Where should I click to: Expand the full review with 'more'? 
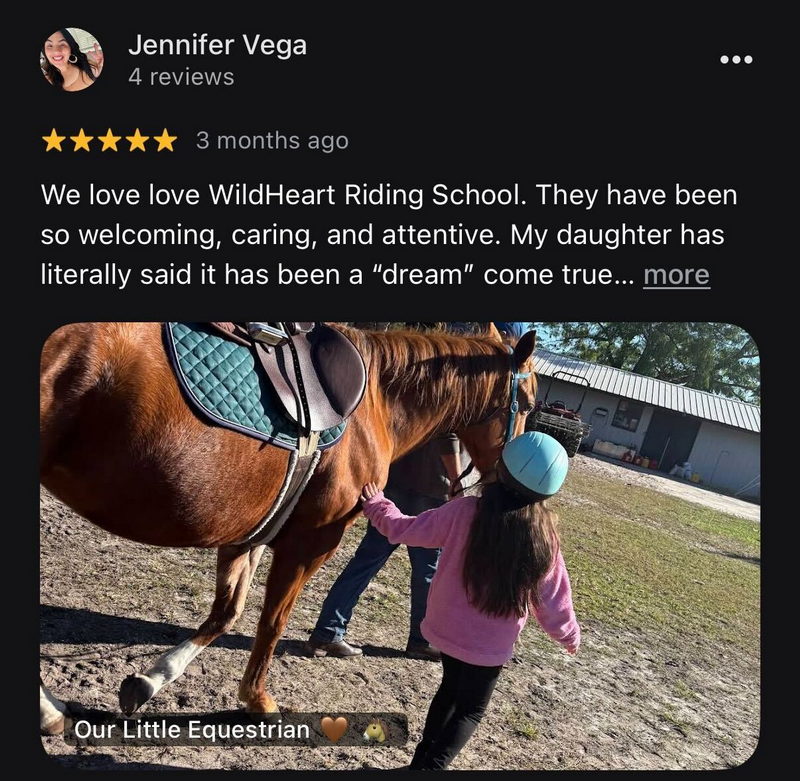[676, 275]
